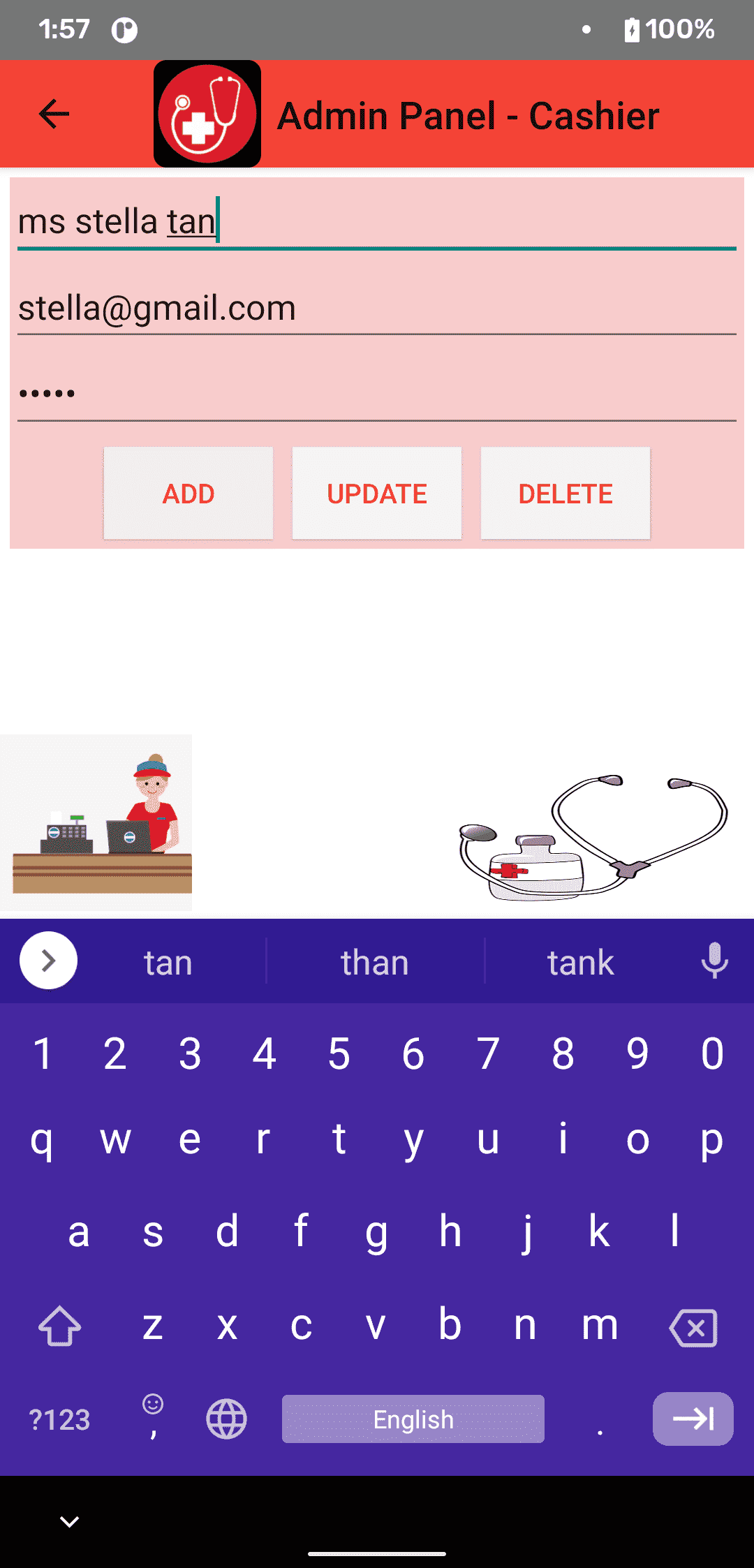Move to next field with keyboard tab key

pyautogui.click(x=693, y=1419)
